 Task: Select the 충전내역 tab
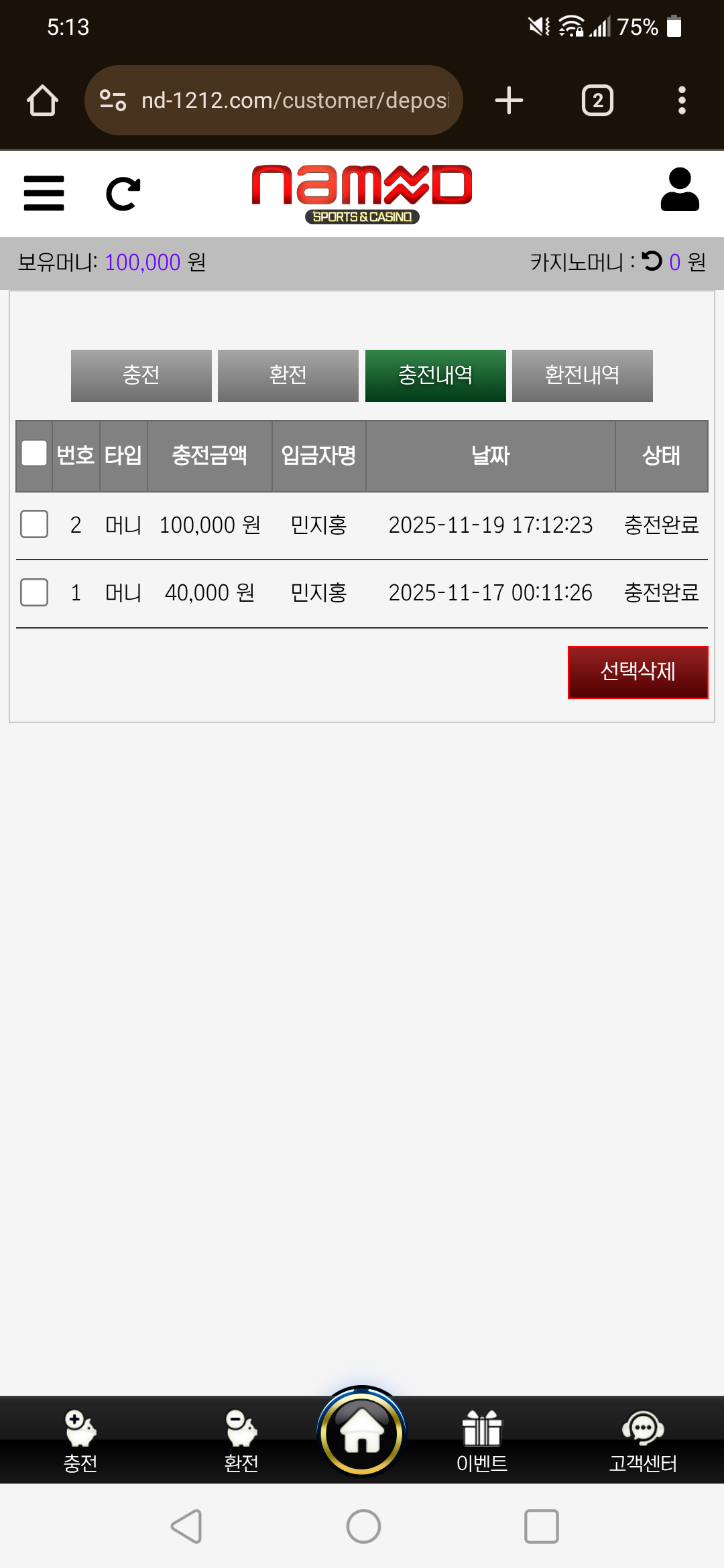tap(435, 375)
